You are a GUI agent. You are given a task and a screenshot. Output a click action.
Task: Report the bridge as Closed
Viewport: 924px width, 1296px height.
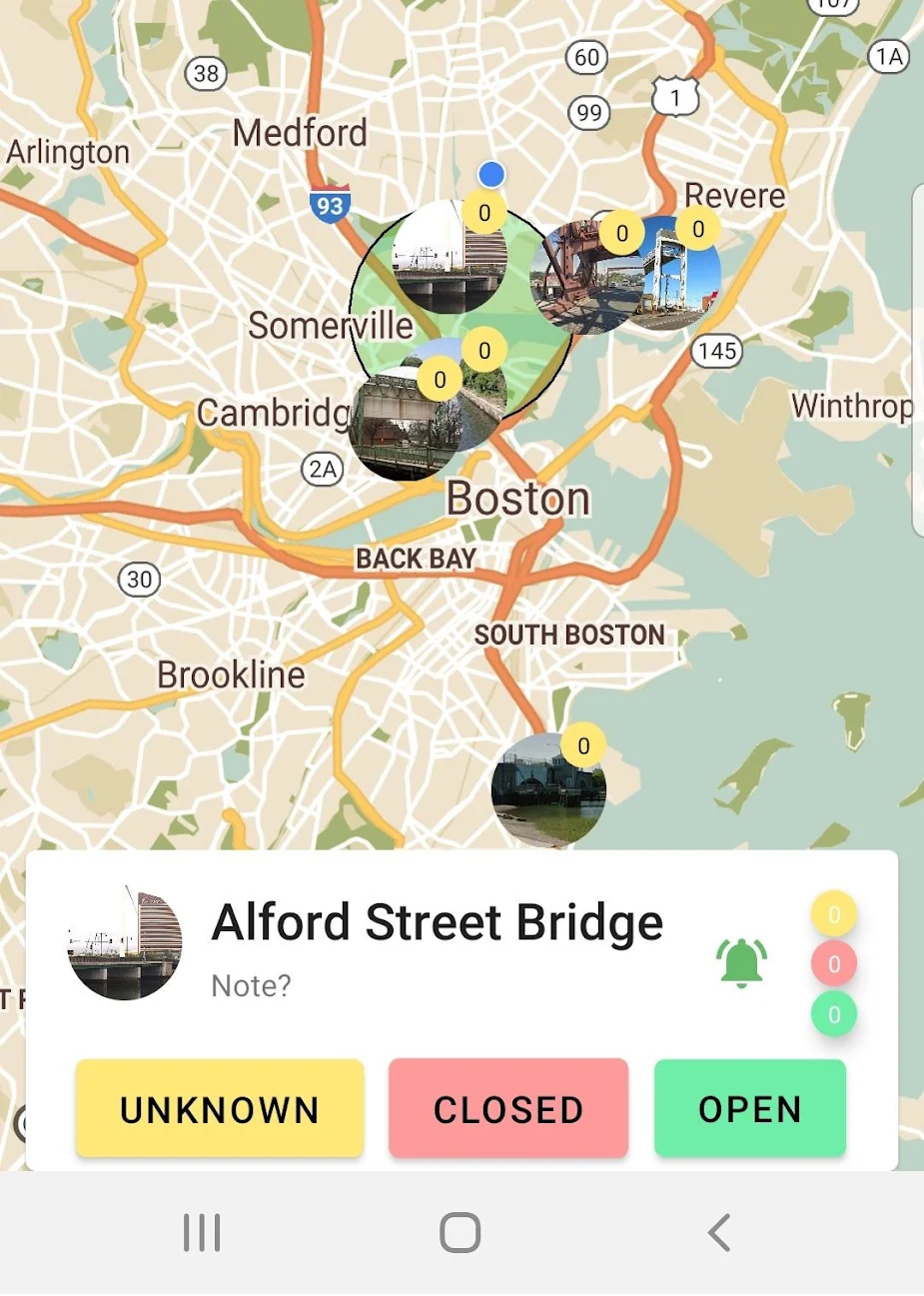point(508,1109)
